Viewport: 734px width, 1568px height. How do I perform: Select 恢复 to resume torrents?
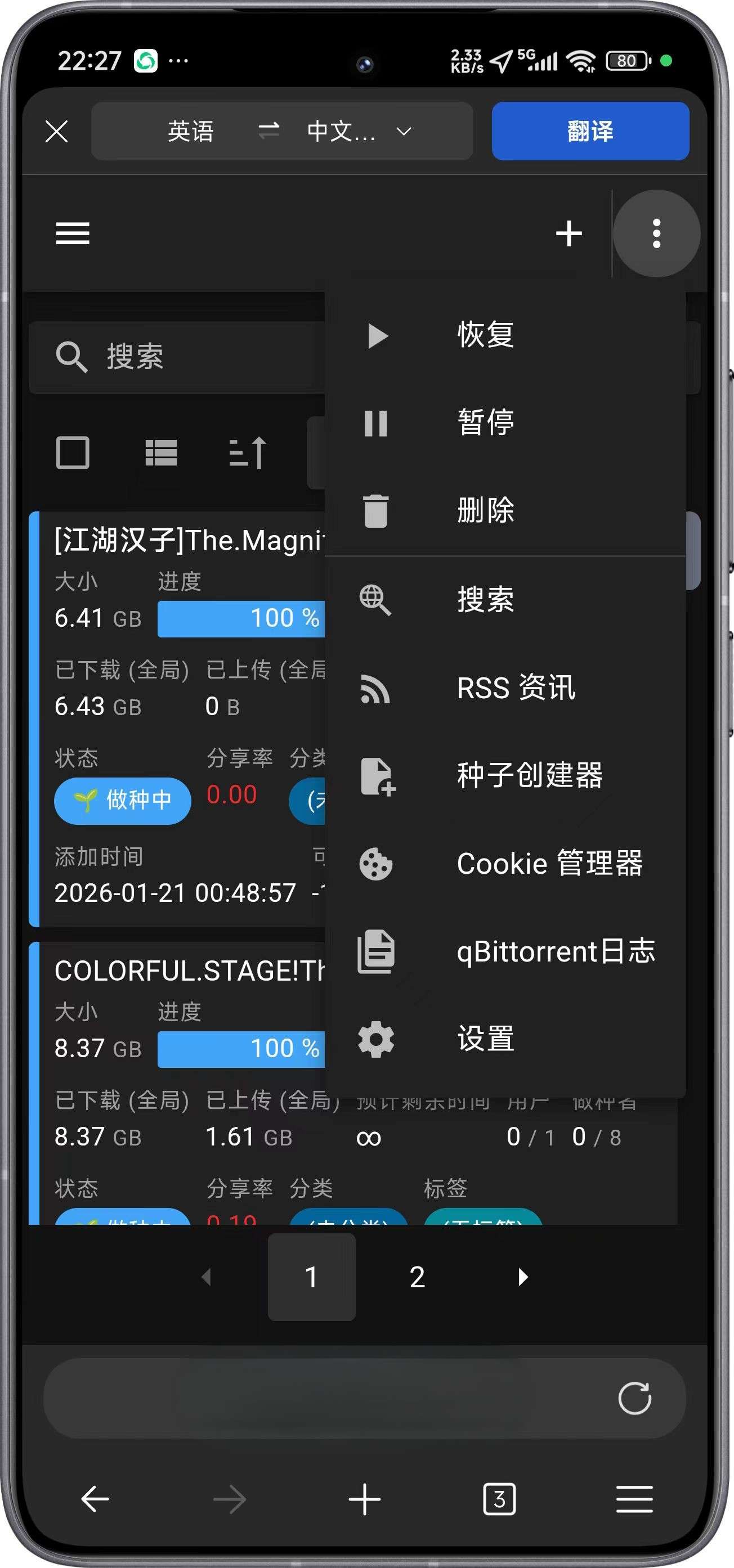coord(485,335)
